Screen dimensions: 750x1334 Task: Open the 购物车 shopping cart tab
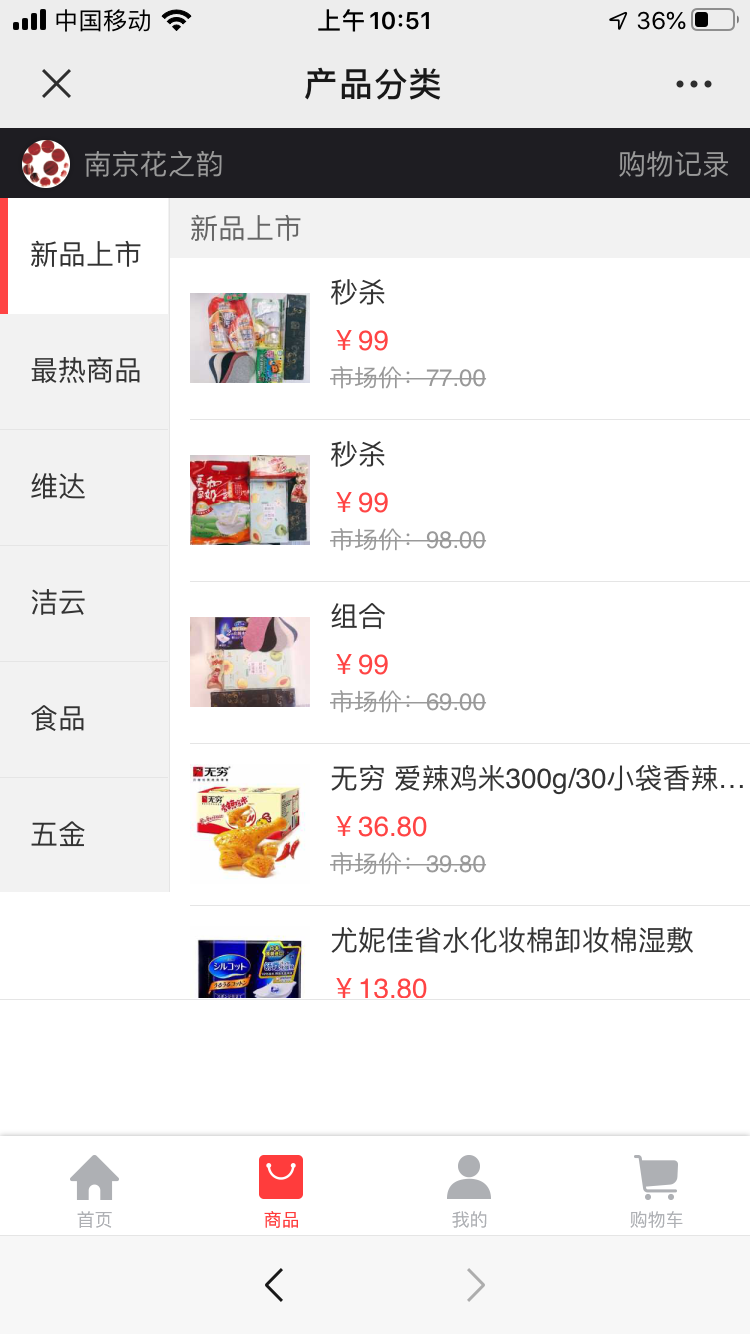click(656, 1190)
